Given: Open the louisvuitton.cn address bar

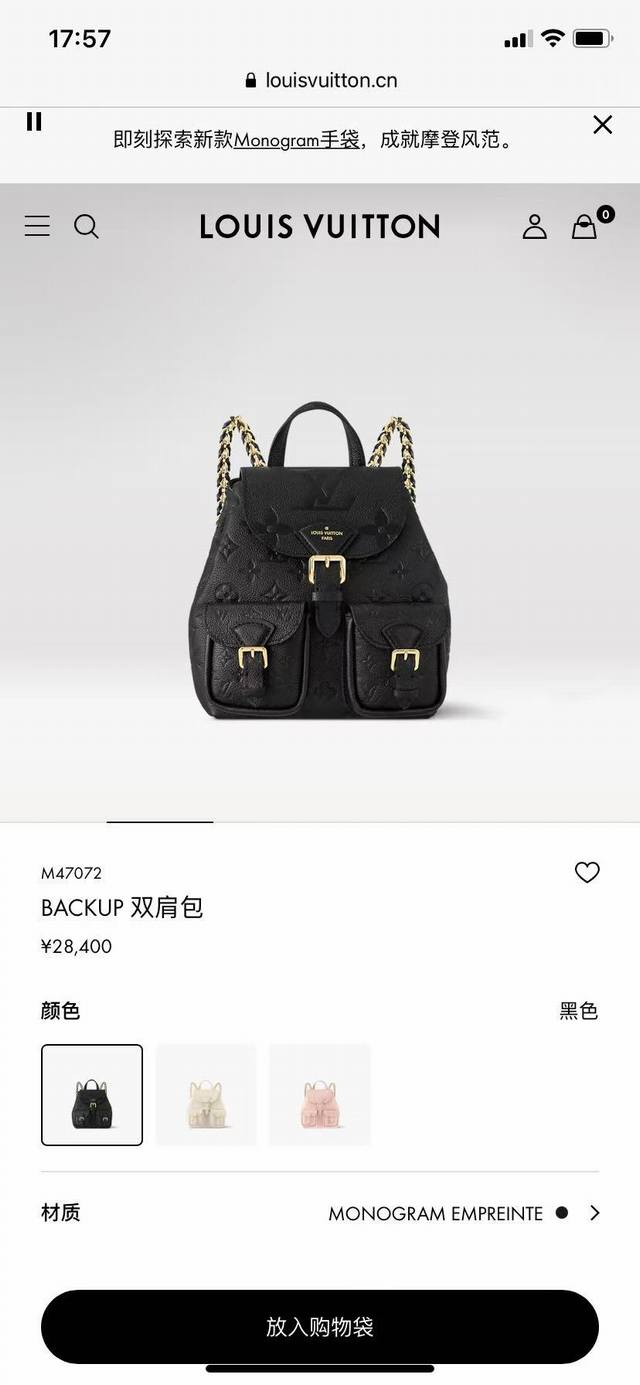Looking at the screenshot, I should click(320, 80).
